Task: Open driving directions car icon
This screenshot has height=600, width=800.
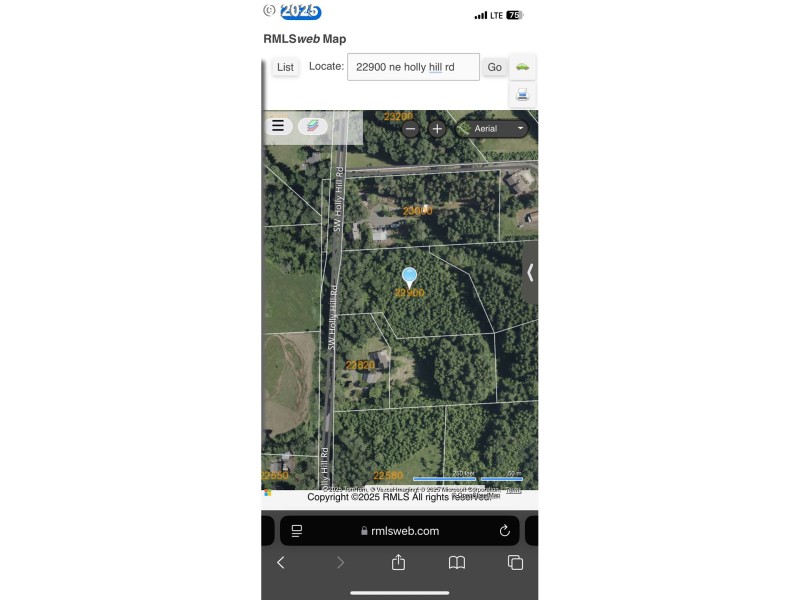Action: (522, 67)
